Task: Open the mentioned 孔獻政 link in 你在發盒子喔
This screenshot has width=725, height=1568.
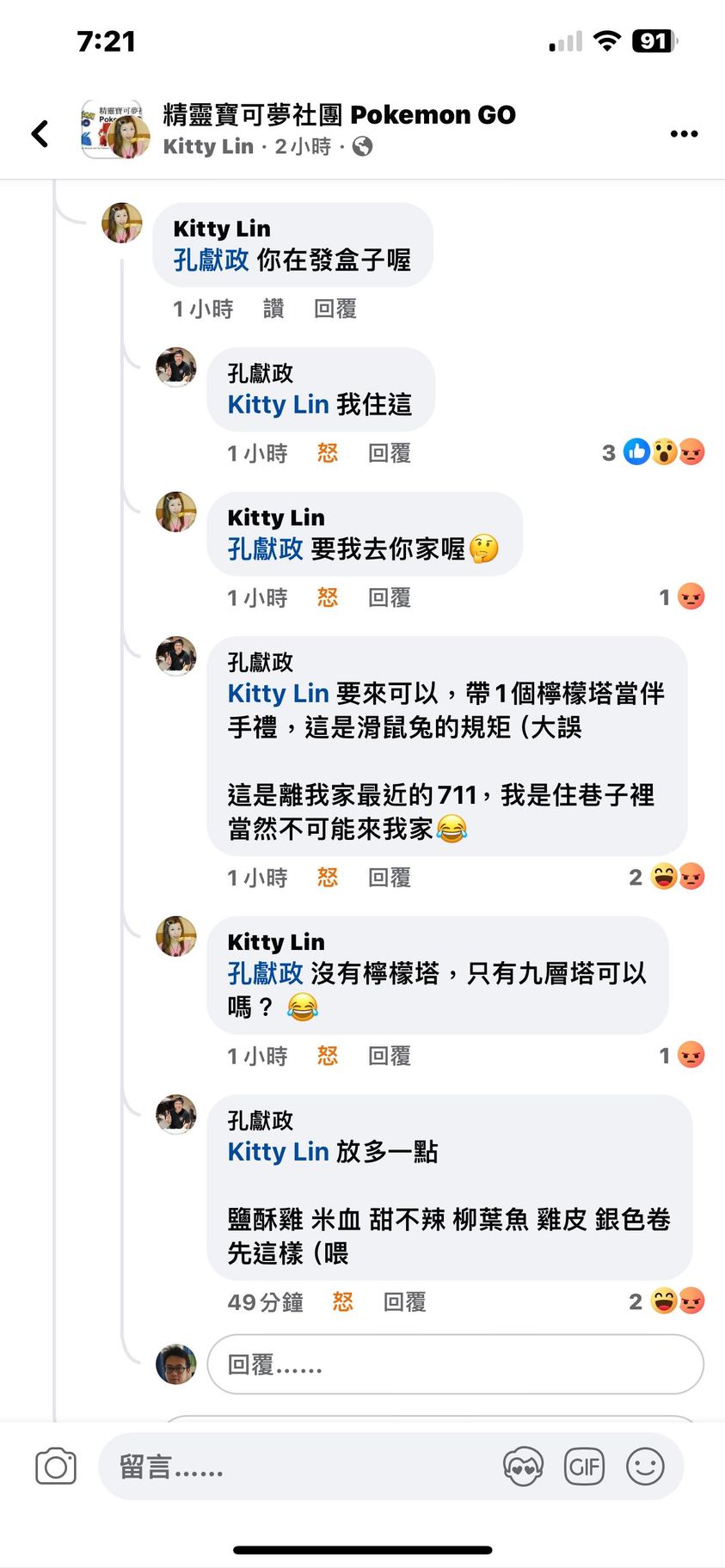Action: tap(211, 260)
